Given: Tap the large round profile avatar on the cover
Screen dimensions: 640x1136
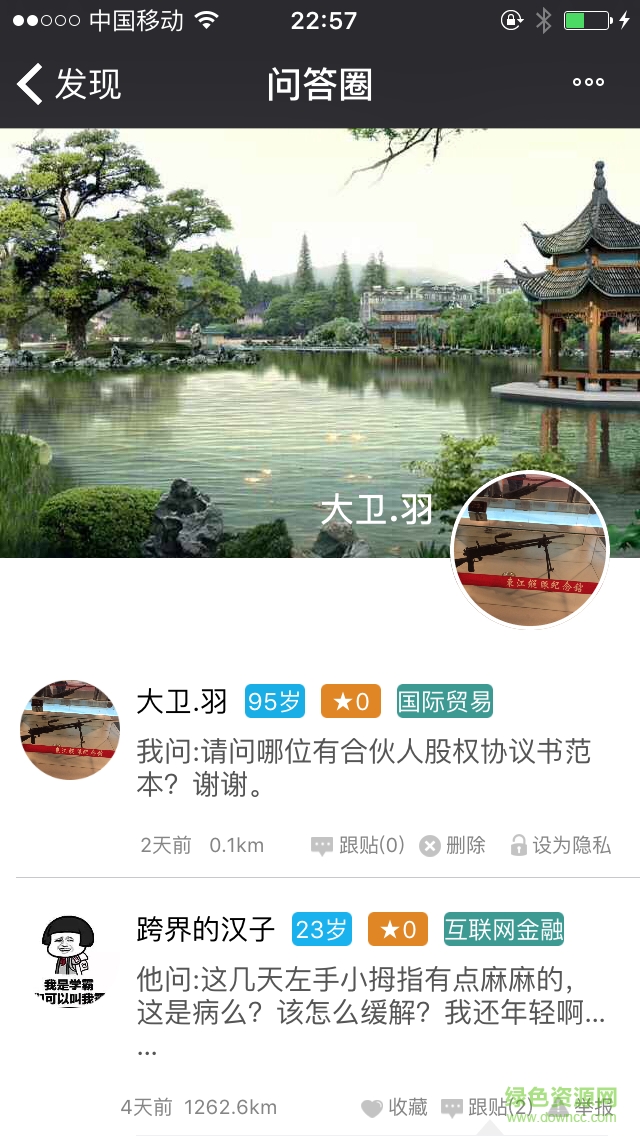Looking at the screenshot, I should (x=530, y=549).
